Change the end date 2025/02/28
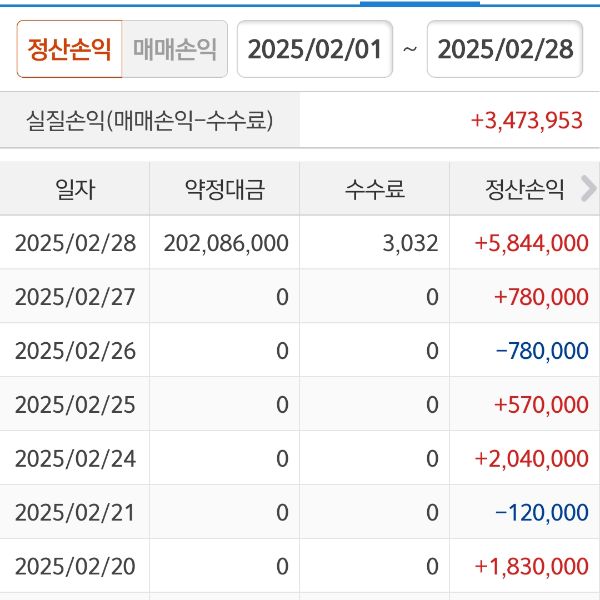This screenshot has width=600, height=600. pyautogui.click(x=505, y=50)
